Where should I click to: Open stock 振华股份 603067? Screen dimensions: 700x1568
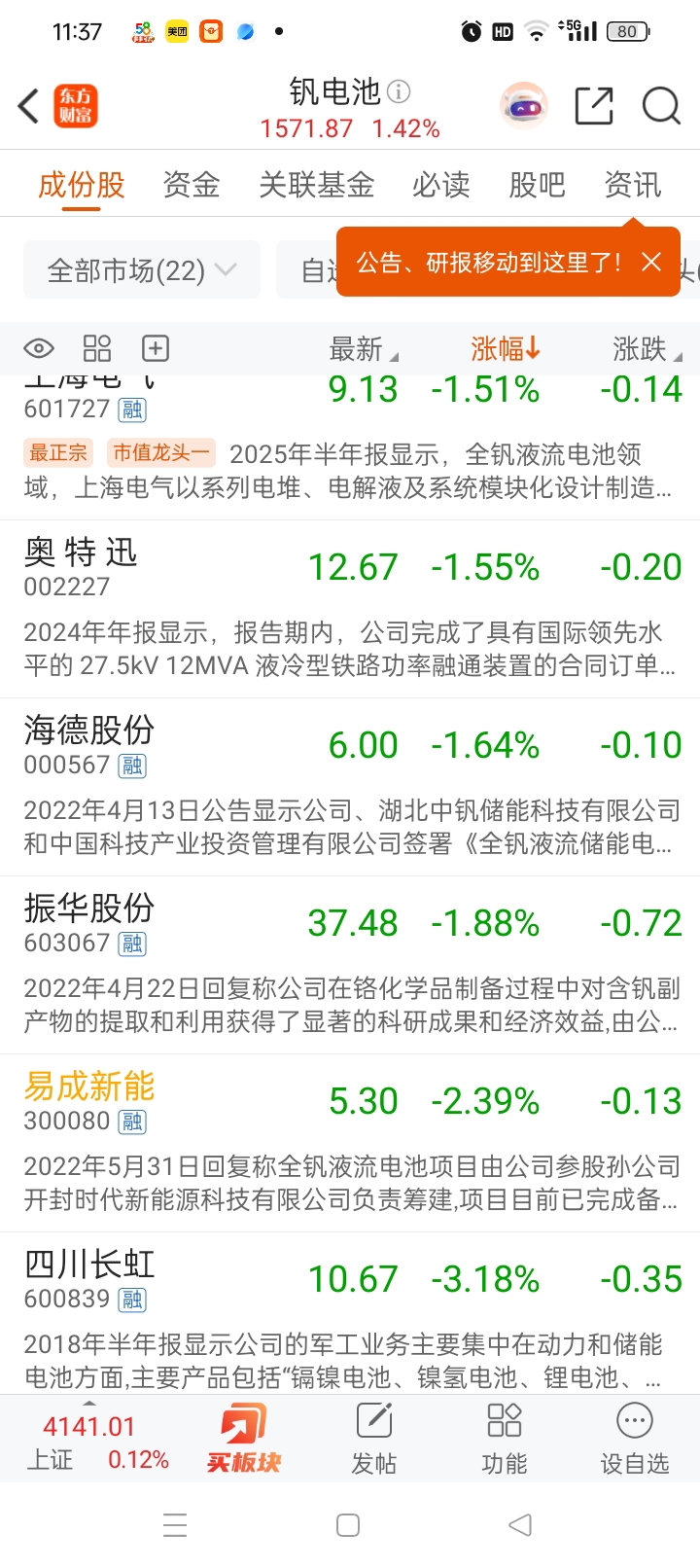click(89, 922)
